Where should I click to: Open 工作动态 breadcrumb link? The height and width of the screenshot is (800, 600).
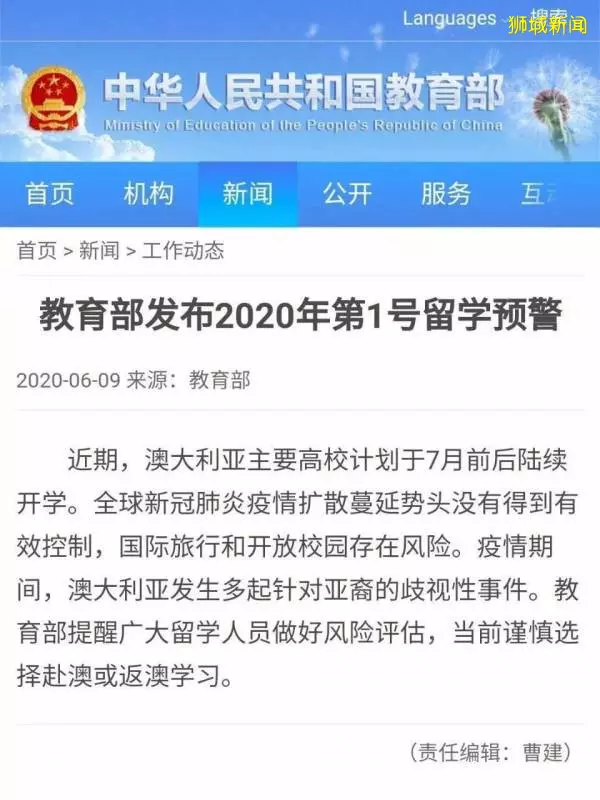(183, 250)
